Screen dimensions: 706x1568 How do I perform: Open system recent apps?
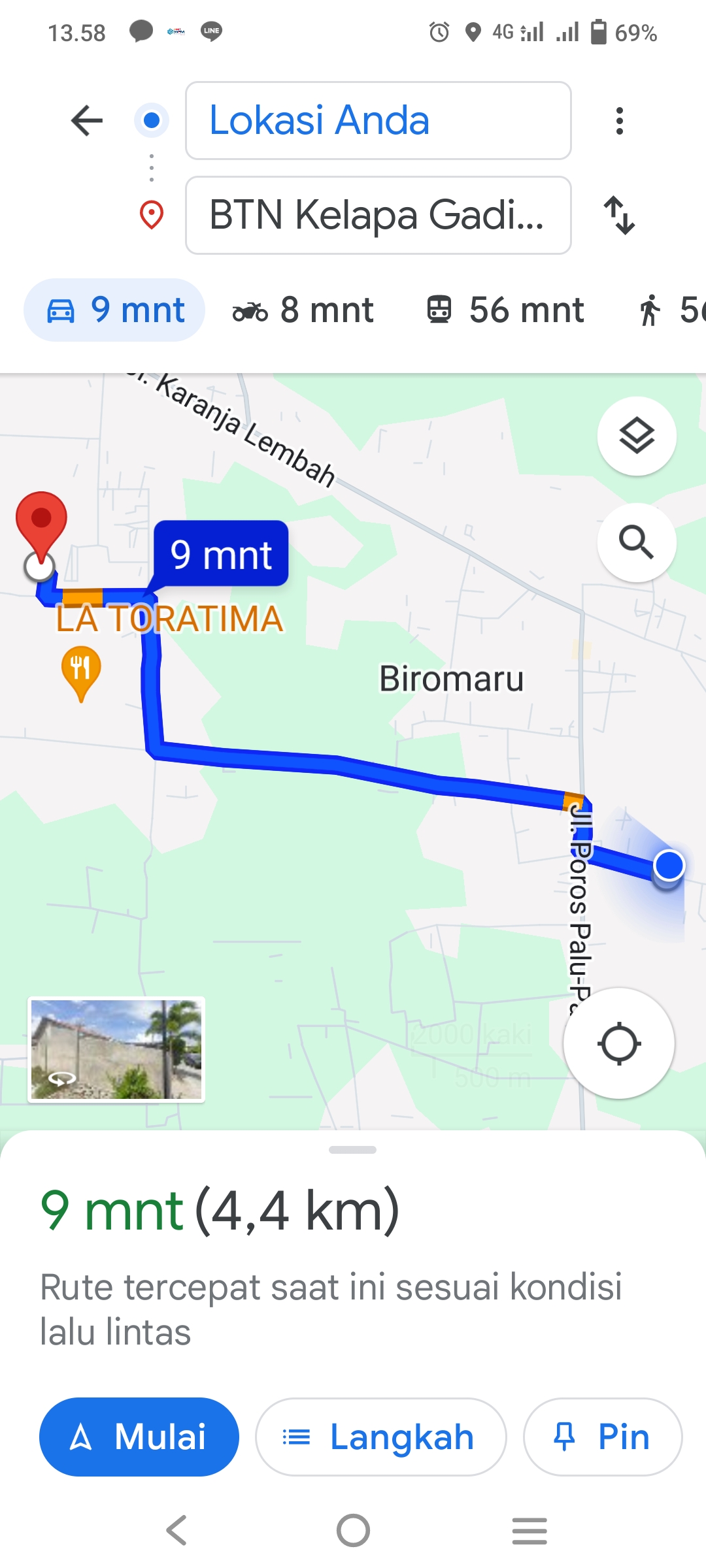[529, 1530]
